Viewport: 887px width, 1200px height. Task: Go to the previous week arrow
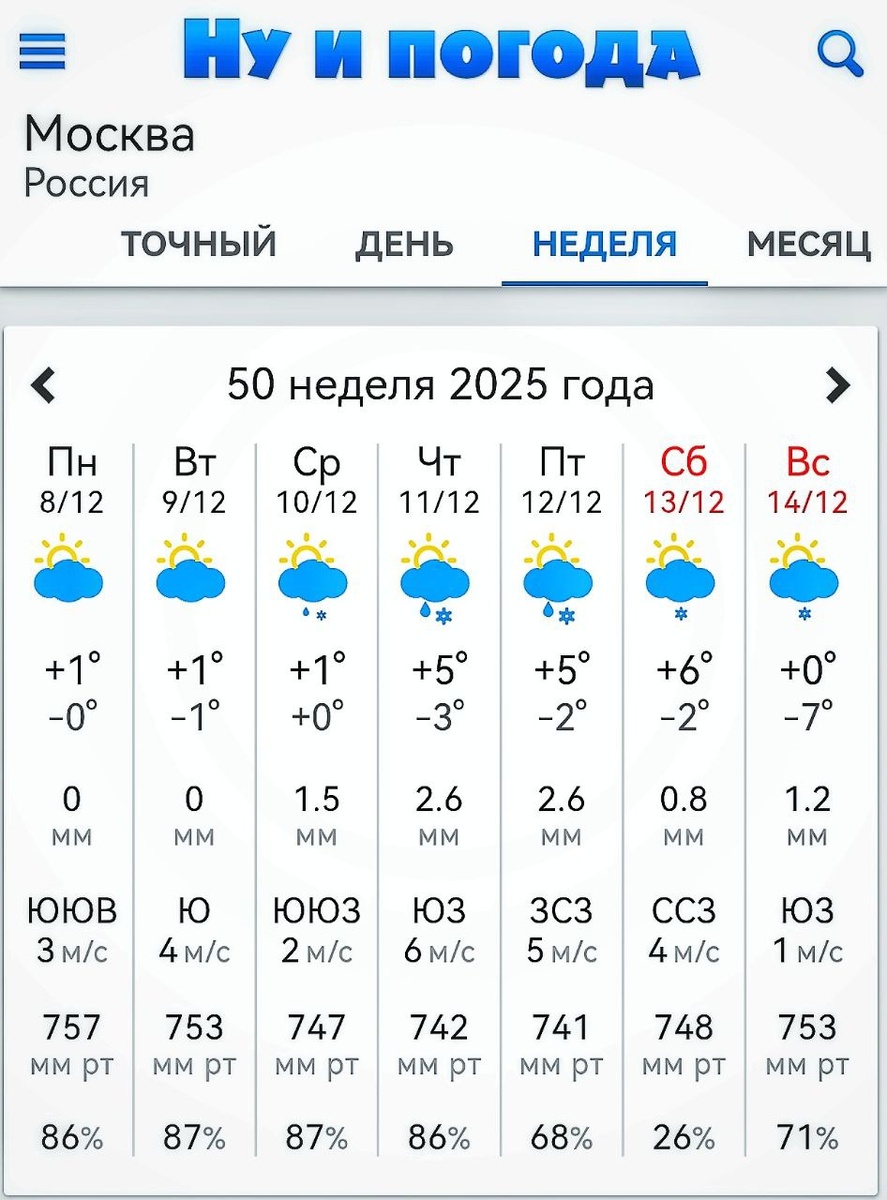pyautogui.click(x=43, y=385)
